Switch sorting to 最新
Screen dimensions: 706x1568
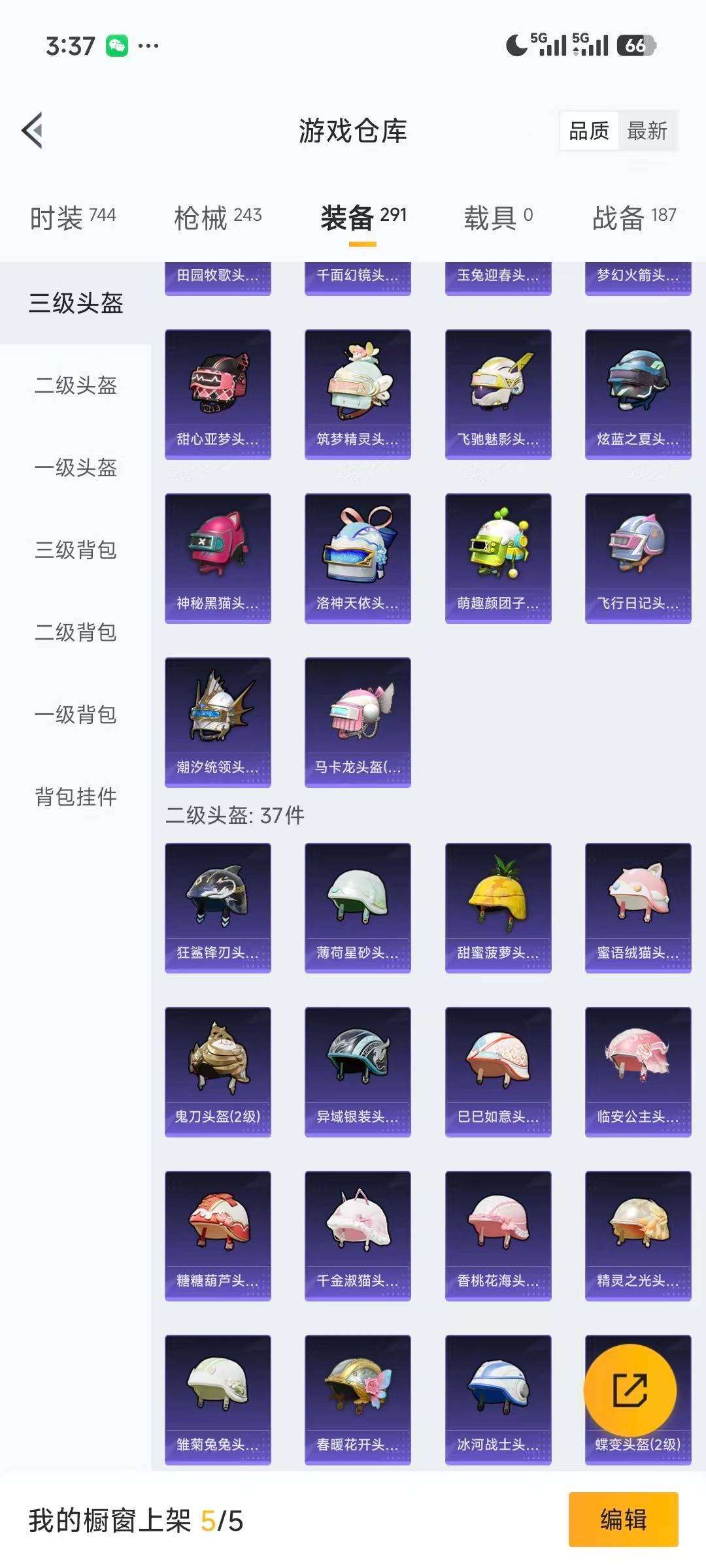647,131
